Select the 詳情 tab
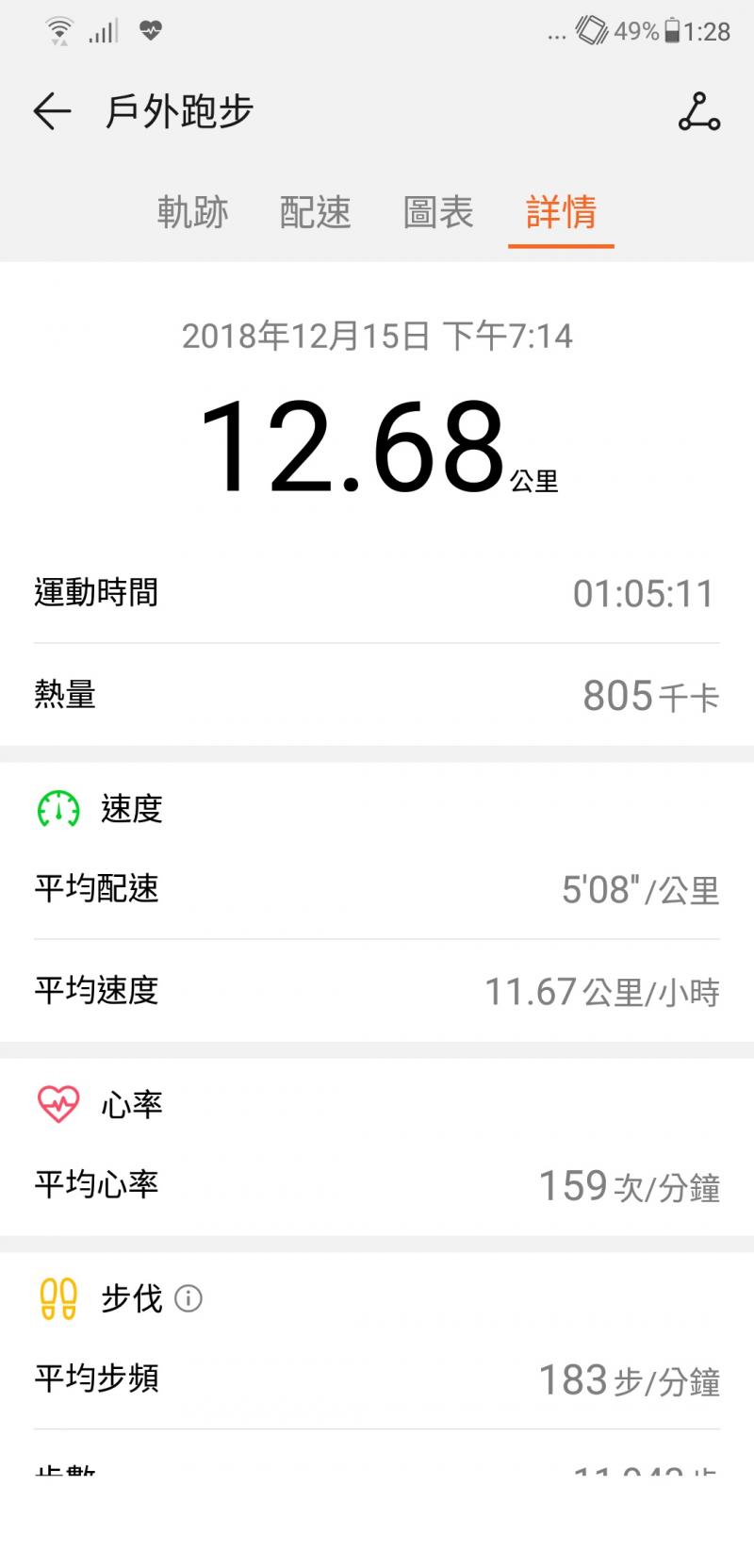 (x=561, y=212)
